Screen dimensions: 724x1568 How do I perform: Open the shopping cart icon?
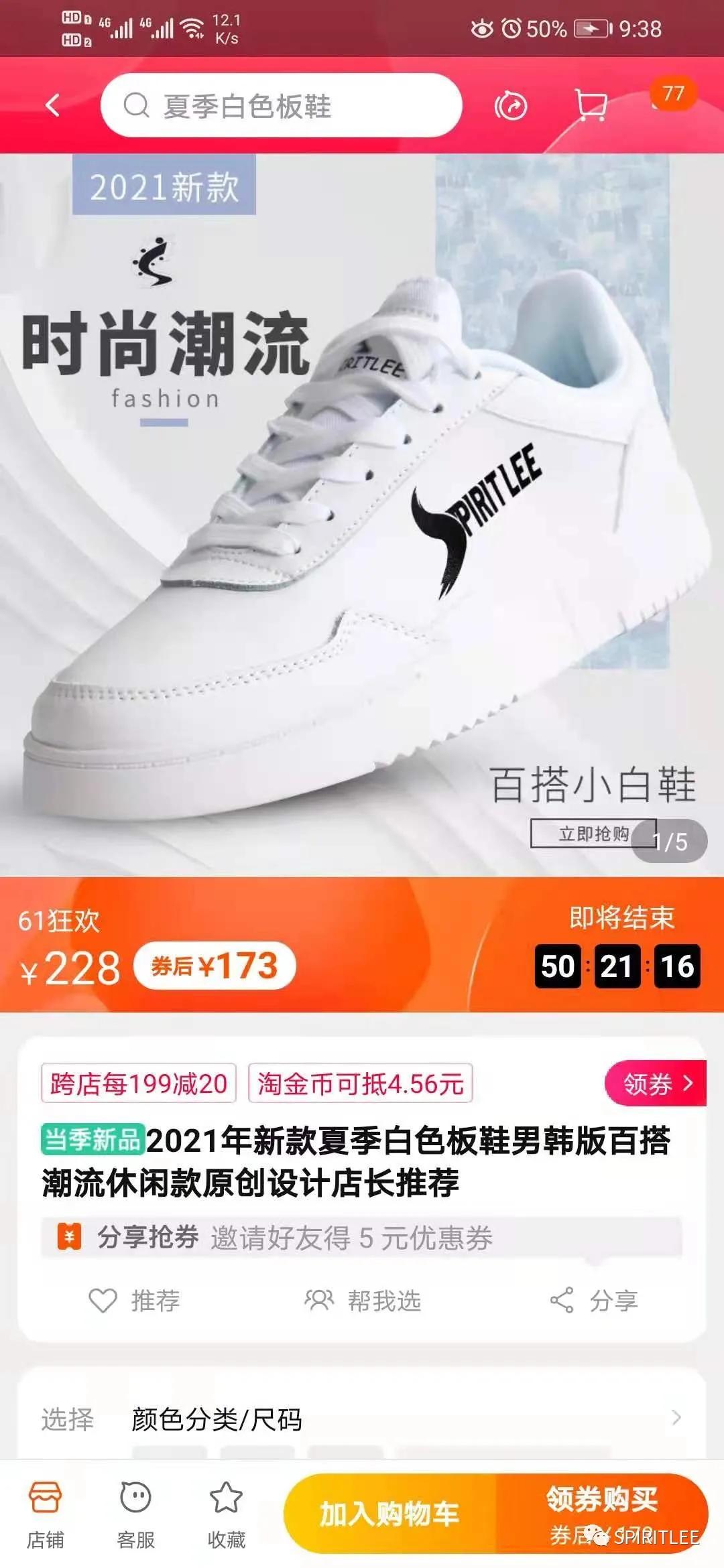coord(590,105)
